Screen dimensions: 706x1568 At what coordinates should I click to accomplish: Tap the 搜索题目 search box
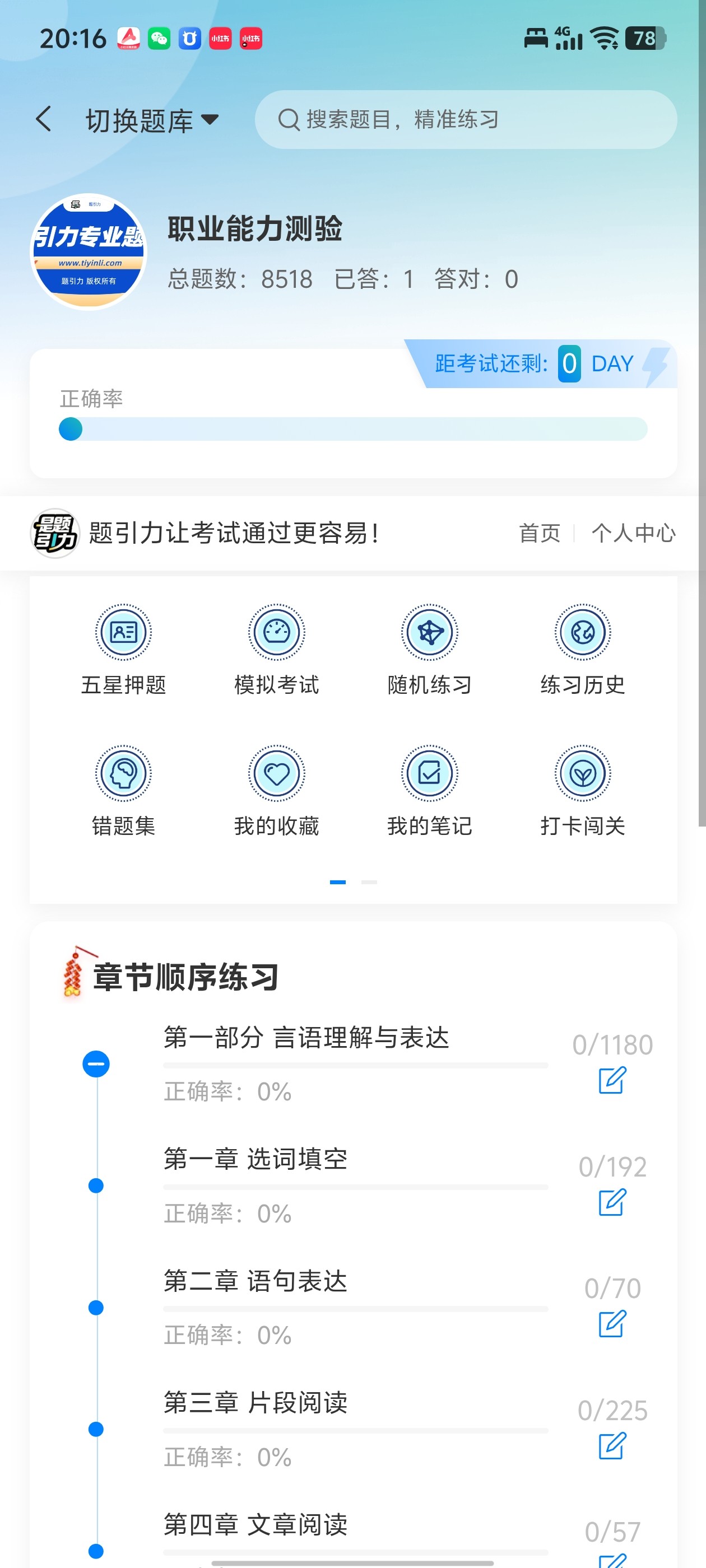(466, 119)
